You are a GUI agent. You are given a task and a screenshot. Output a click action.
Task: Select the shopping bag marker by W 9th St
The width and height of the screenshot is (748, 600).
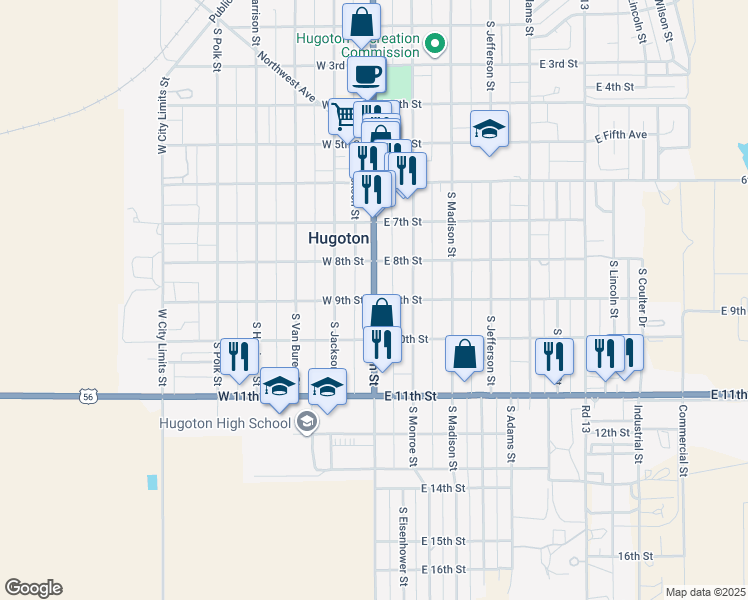(x=381, y=312)
